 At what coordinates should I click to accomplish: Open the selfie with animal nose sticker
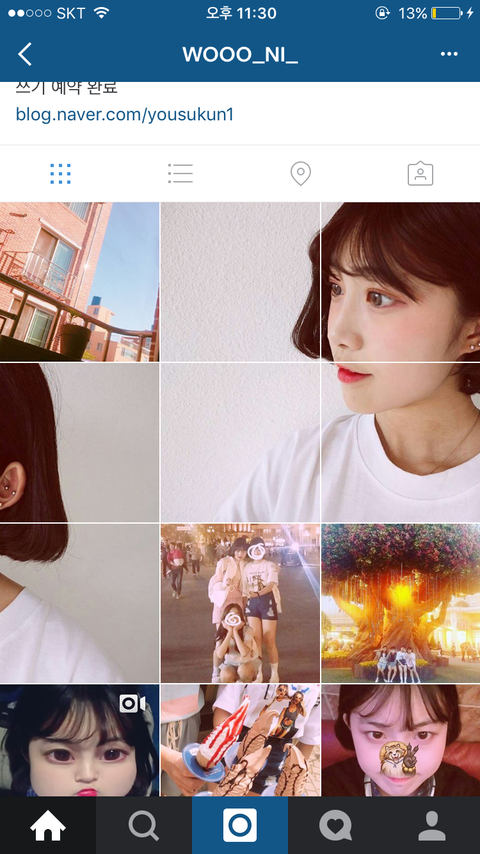pos(401,741)
